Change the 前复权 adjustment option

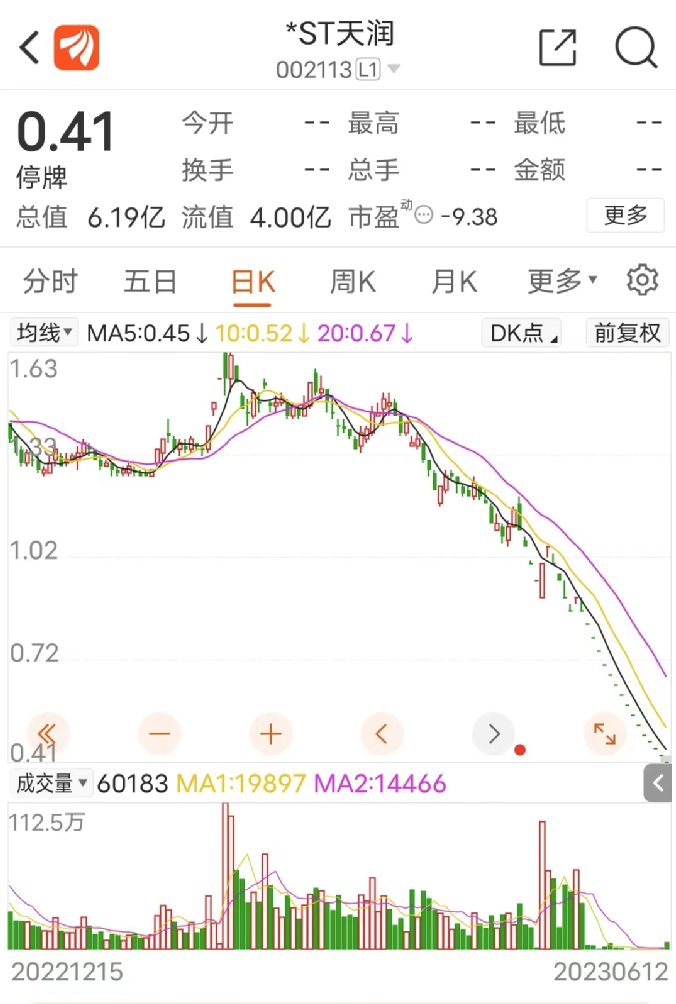(628, 333)
